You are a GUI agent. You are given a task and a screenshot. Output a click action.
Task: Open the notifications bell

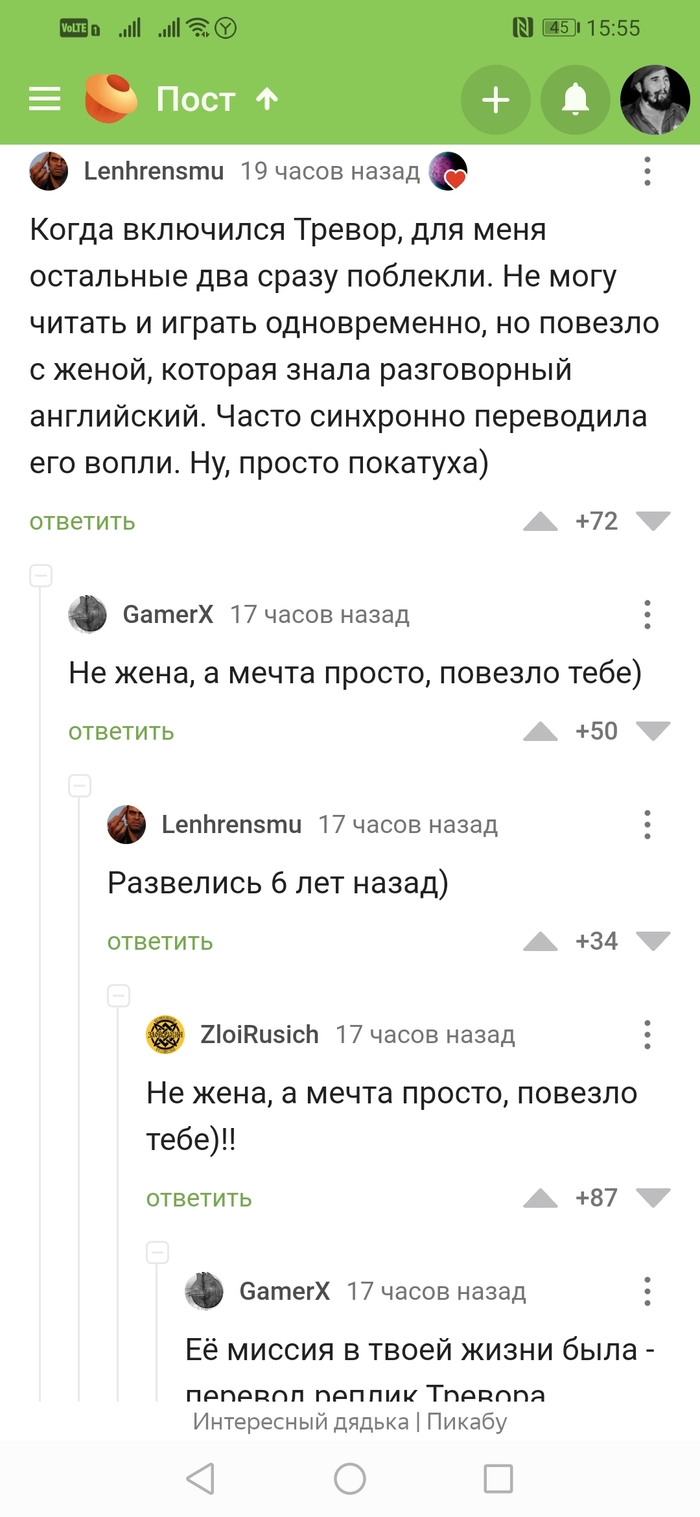575,99
